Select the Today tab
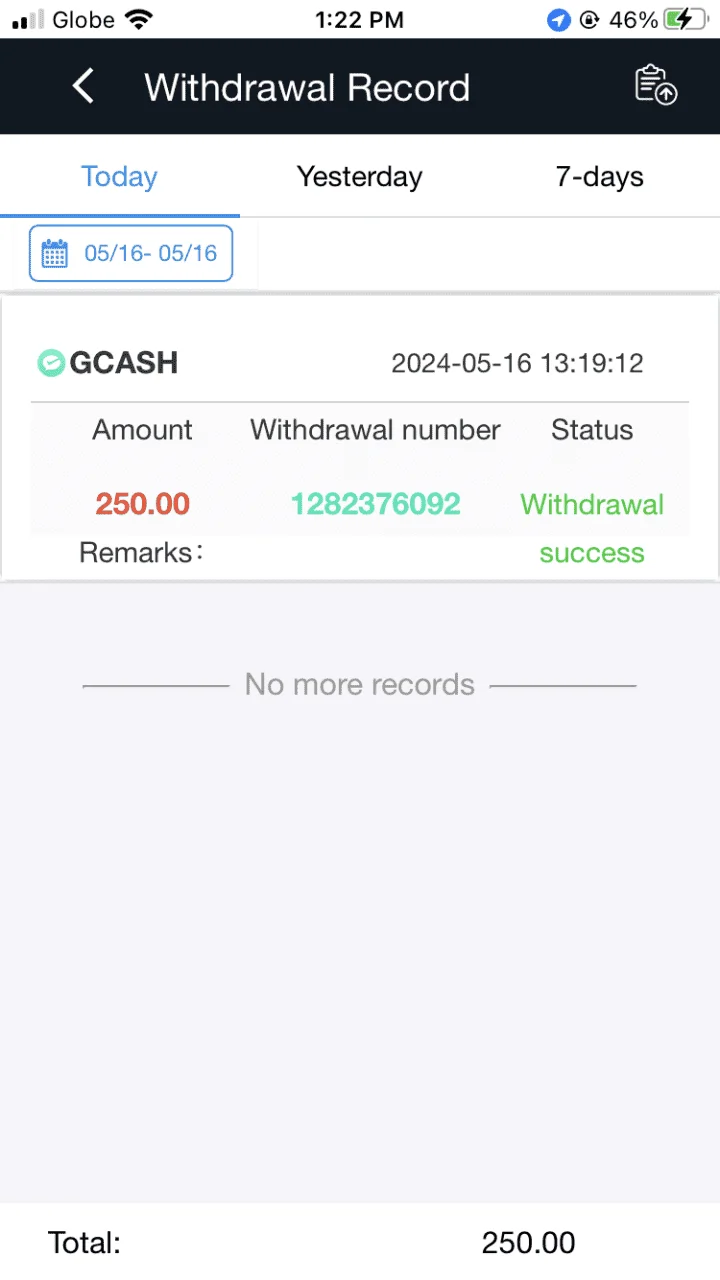This screenshot has height=1280, width=720. [x=120, y=177]
